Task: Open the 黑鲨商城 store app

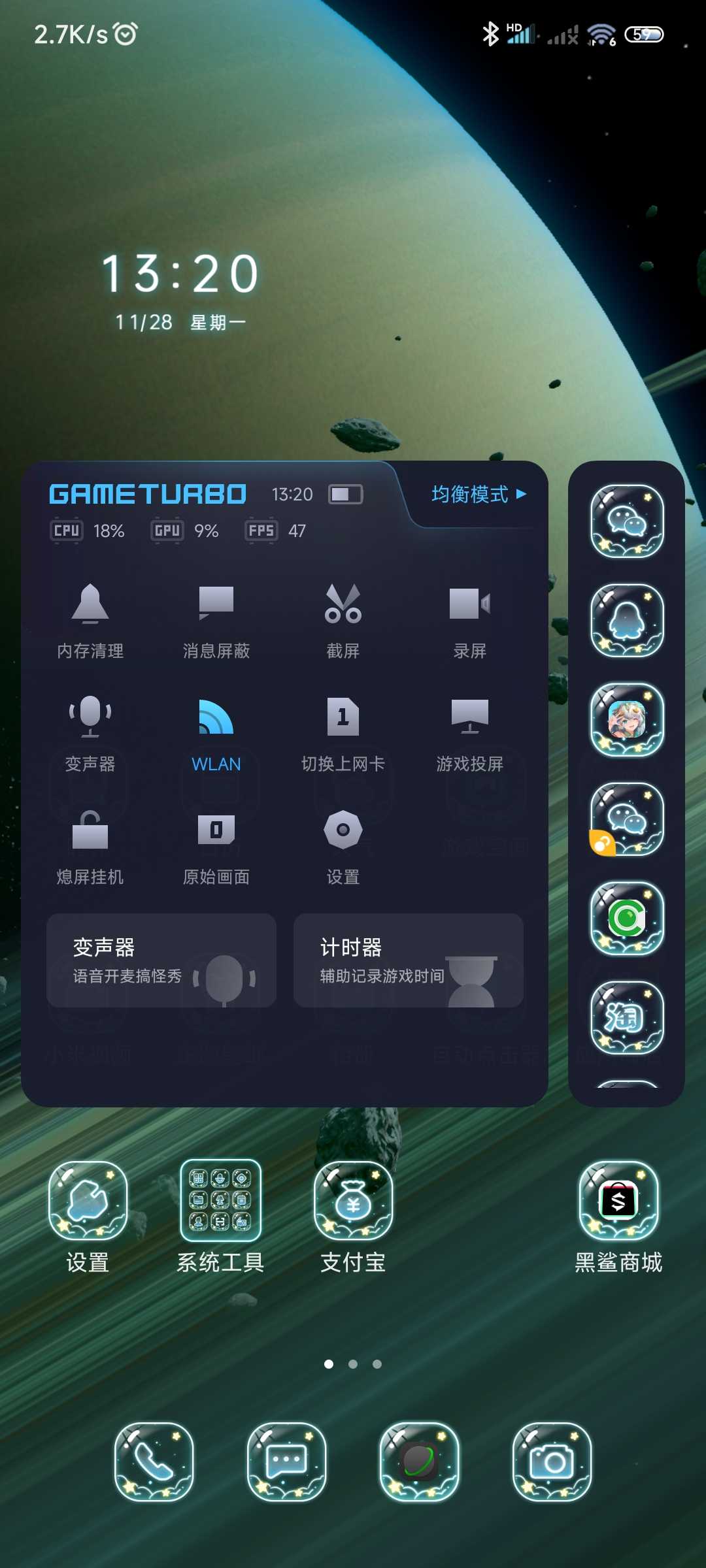Action: [x=618, y=1201]
